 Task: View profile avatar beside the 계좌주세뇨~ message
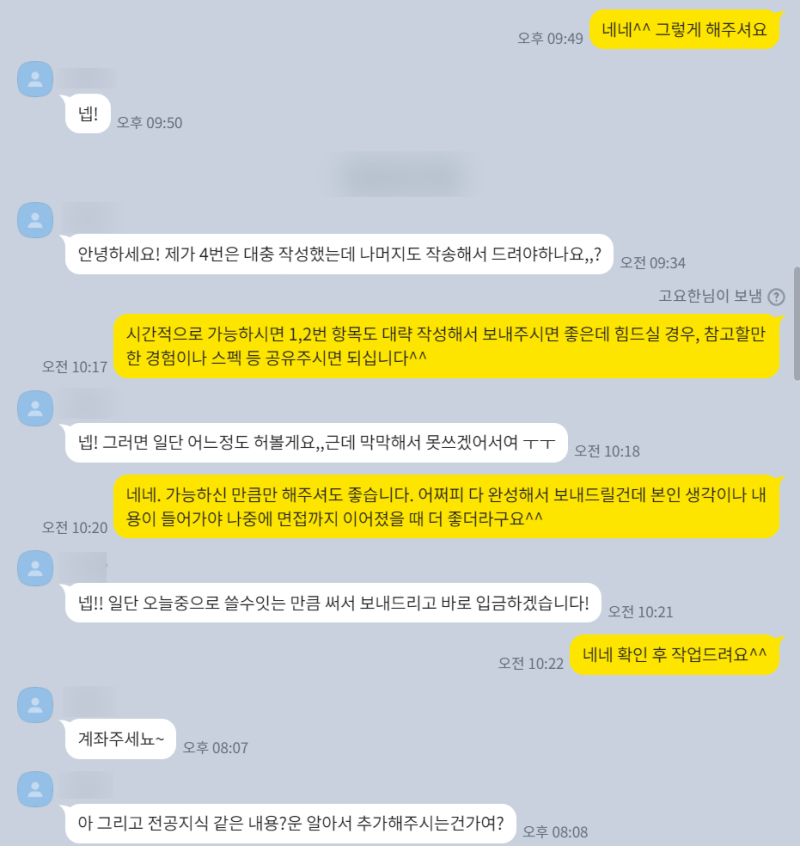(x=36, y=704)
